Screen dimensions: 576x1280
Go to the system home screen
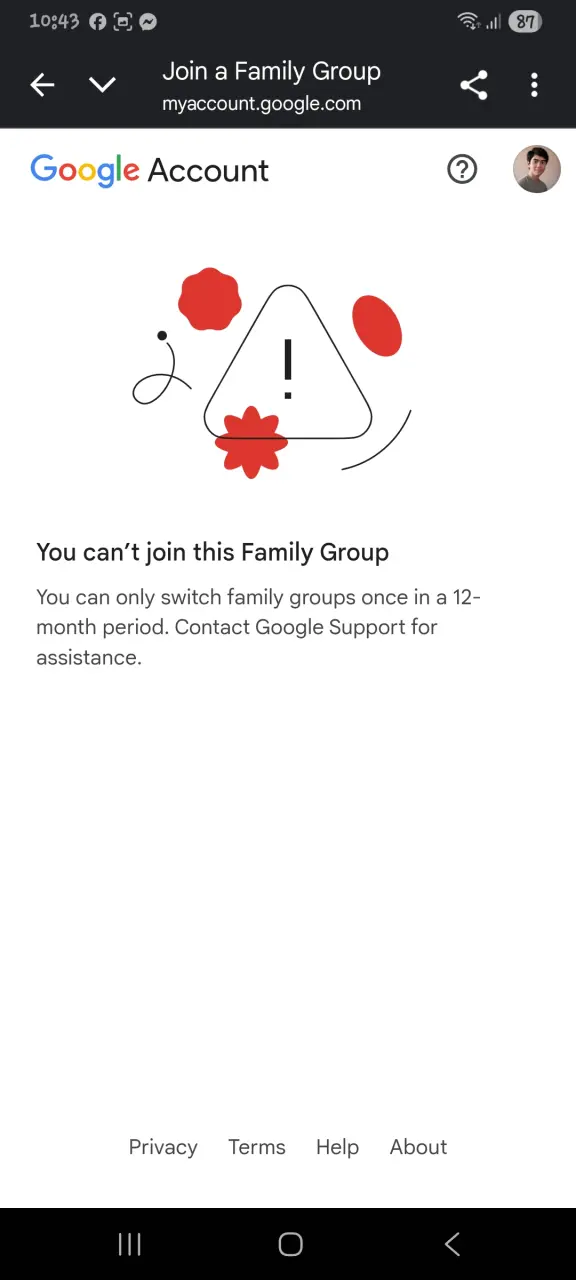click(x=290, y=1244)
